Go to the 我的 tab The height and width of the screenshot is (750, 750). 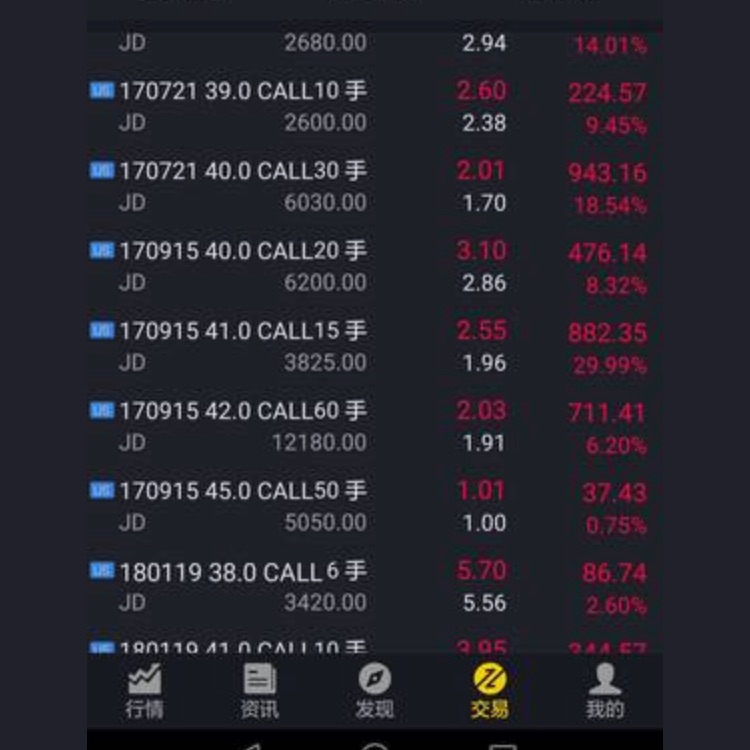click(605, 691)
